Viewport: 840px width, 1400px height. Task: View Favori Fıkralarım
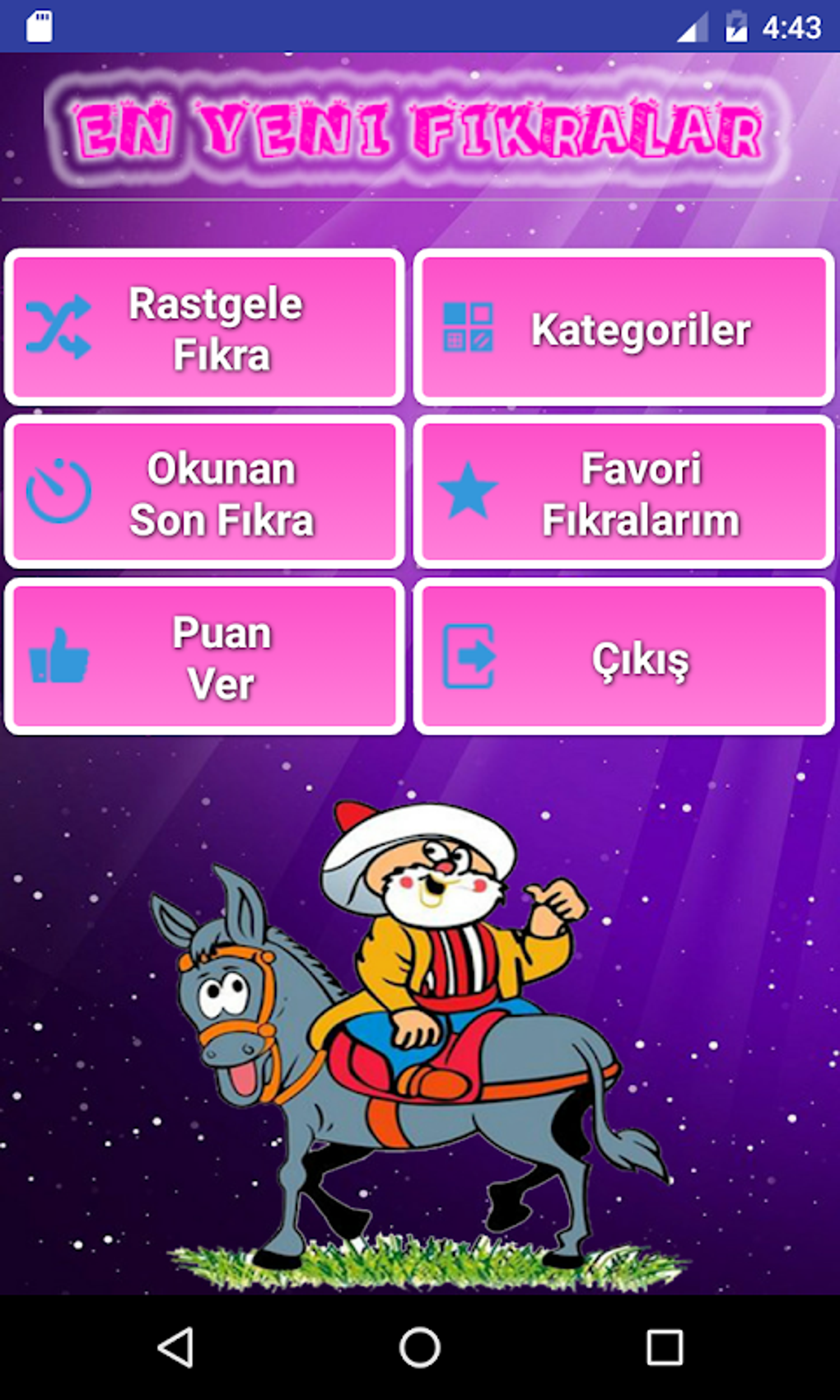pyautogui.click(x=623, y=492)
